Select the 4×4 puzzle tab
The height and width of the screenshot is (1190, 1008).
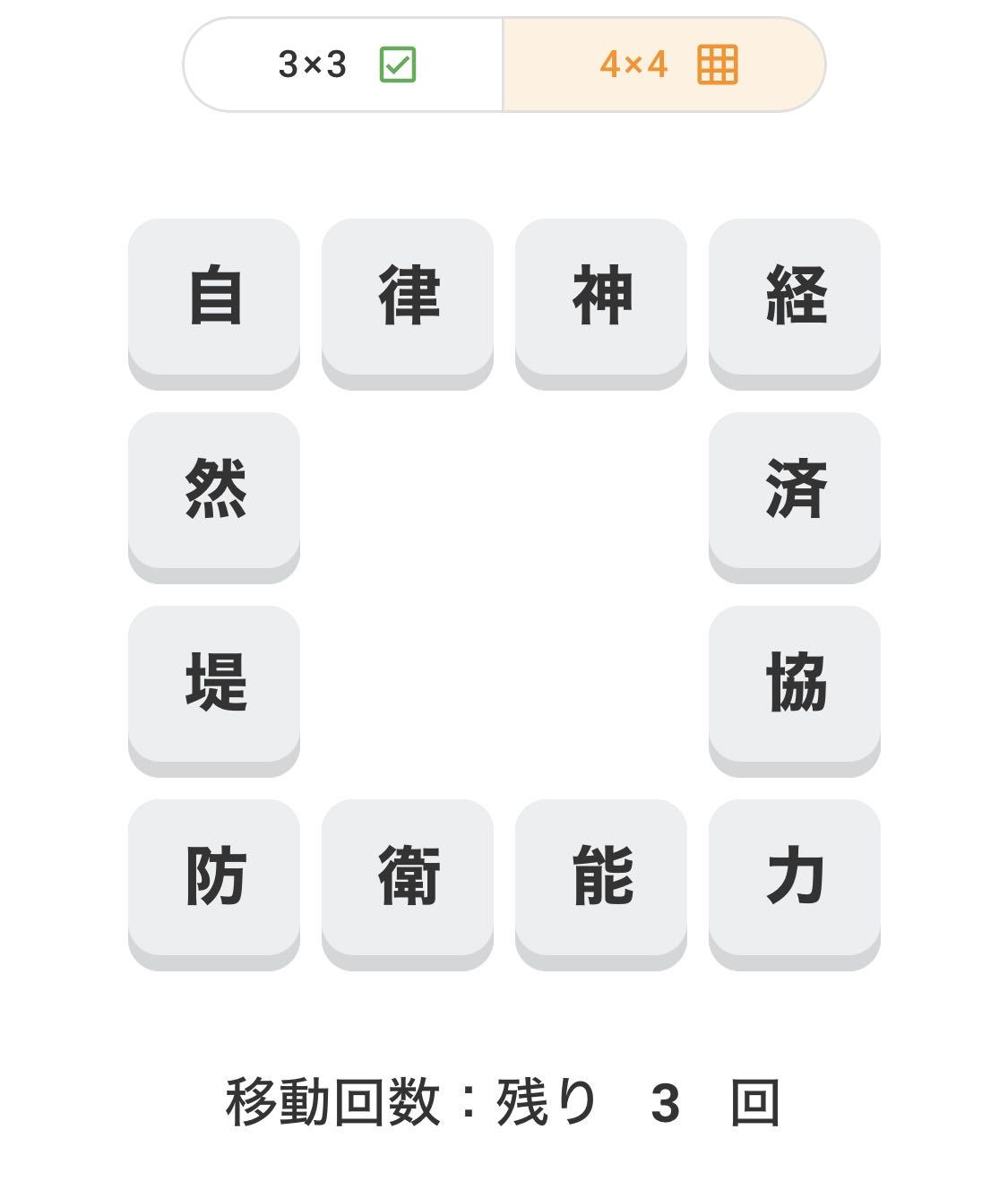[664, 65]
